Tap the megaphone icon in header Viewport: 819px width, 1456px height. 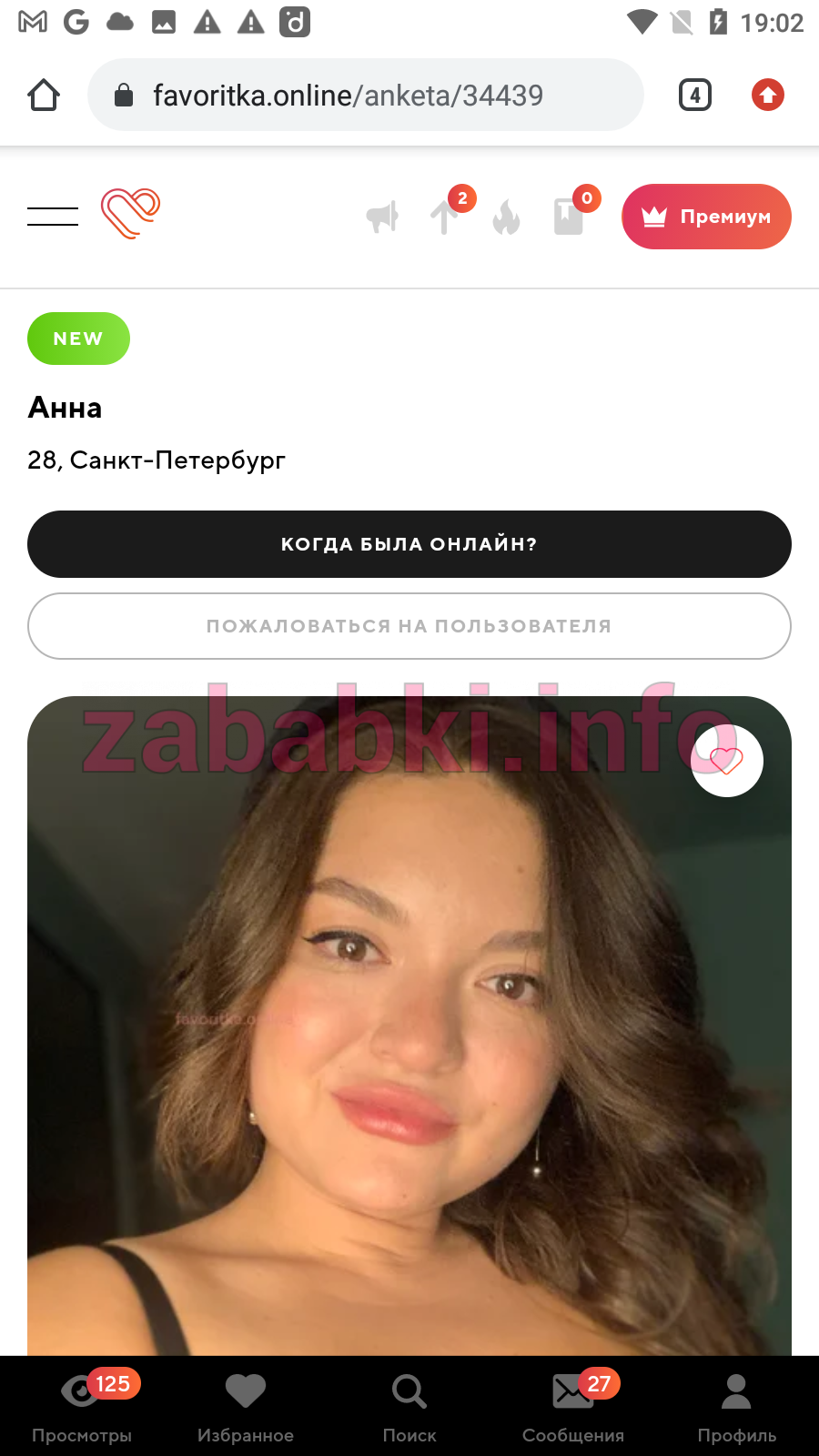click(x=382, y=217)
